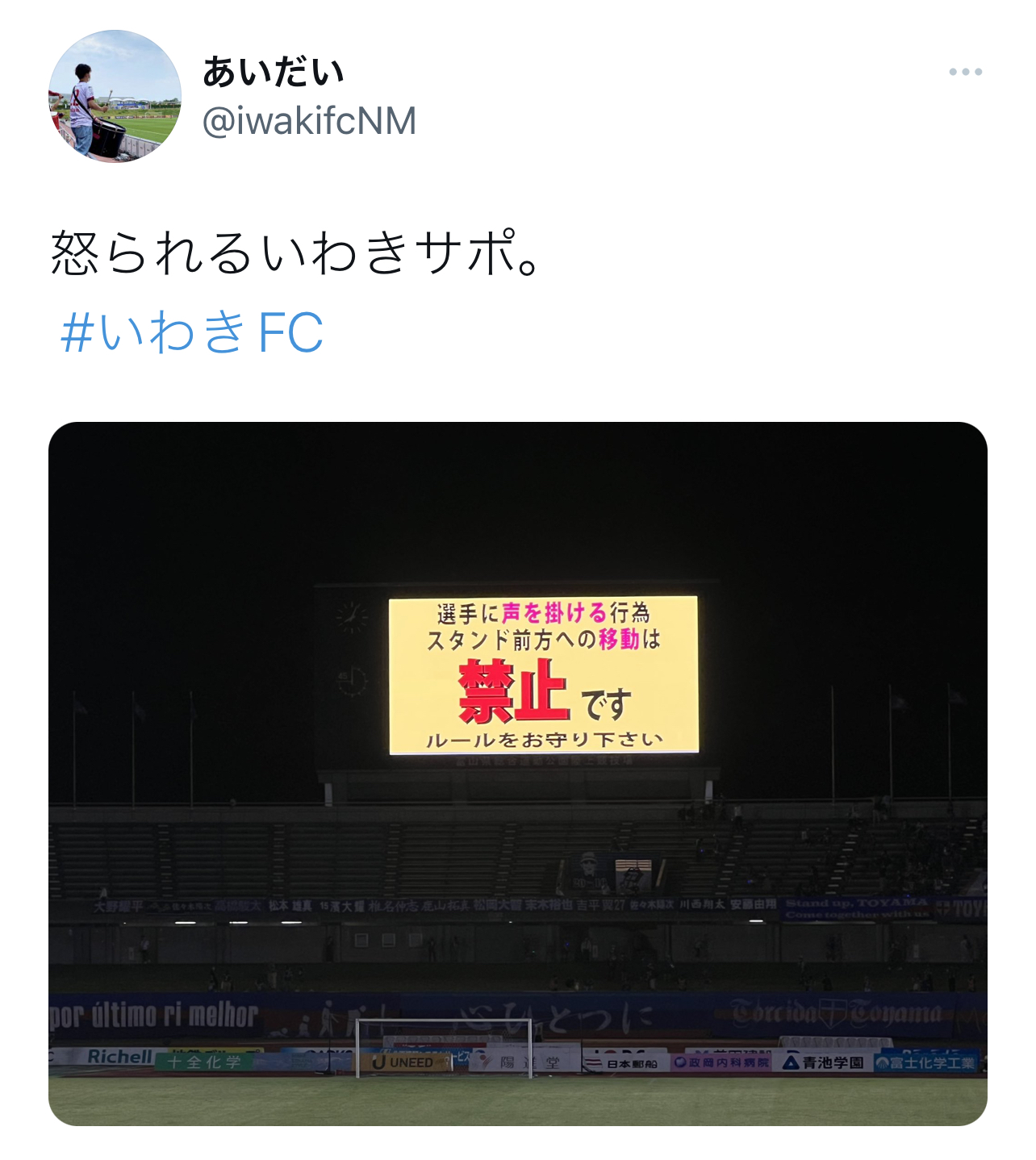Open あいだい's profile picture
Image resolution: width=1036 pixels, height=1160 pixels.
115,96
